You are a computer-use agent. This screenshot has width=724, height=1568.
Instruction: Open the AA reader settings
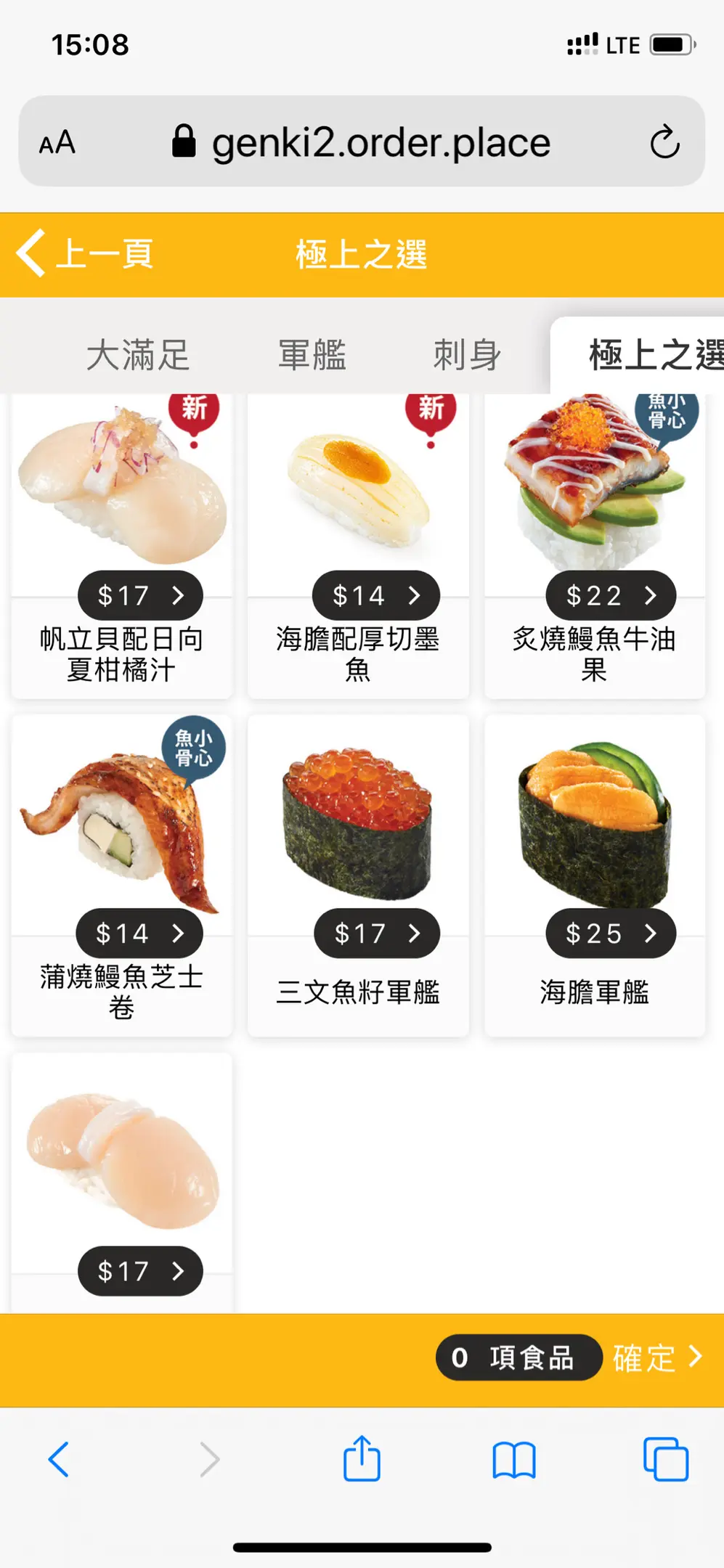57,142
